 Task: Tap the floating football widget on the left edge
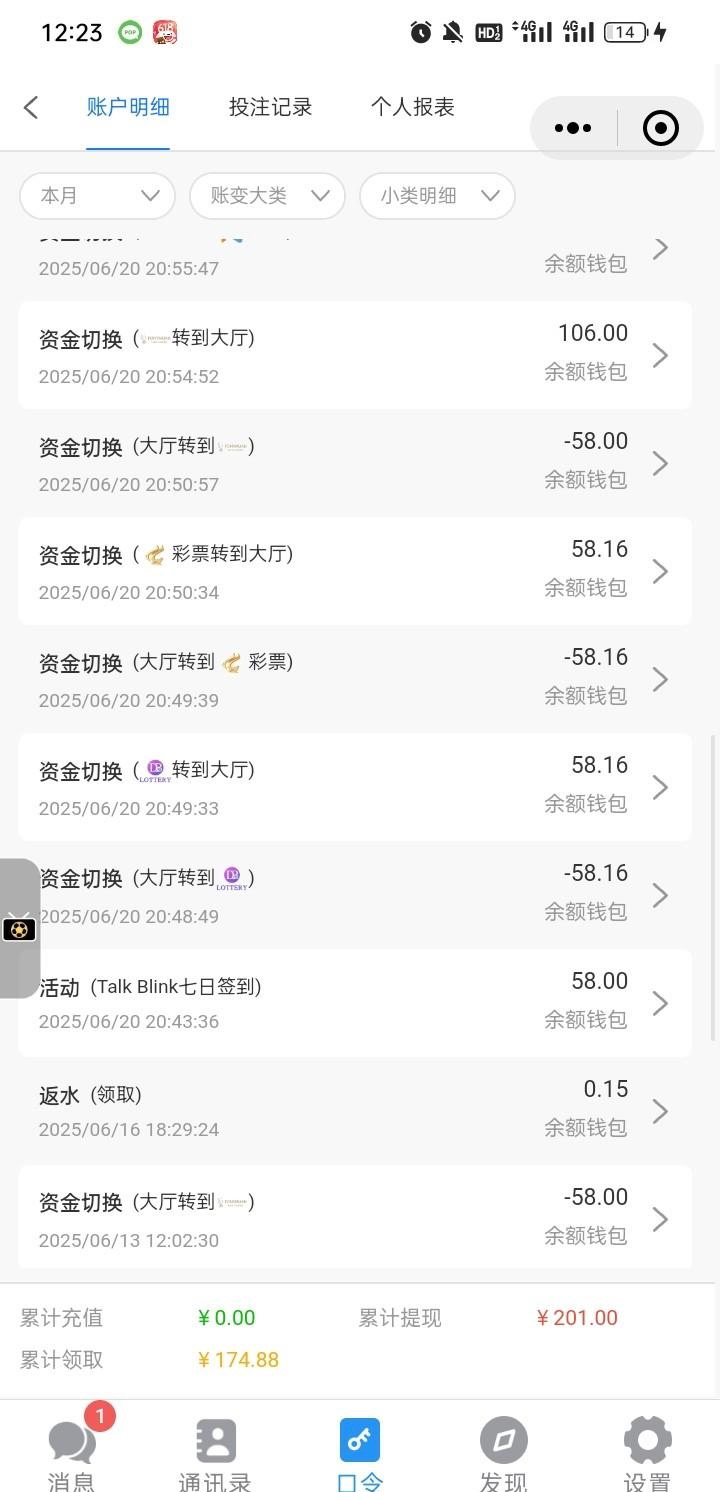pos(19,930)
